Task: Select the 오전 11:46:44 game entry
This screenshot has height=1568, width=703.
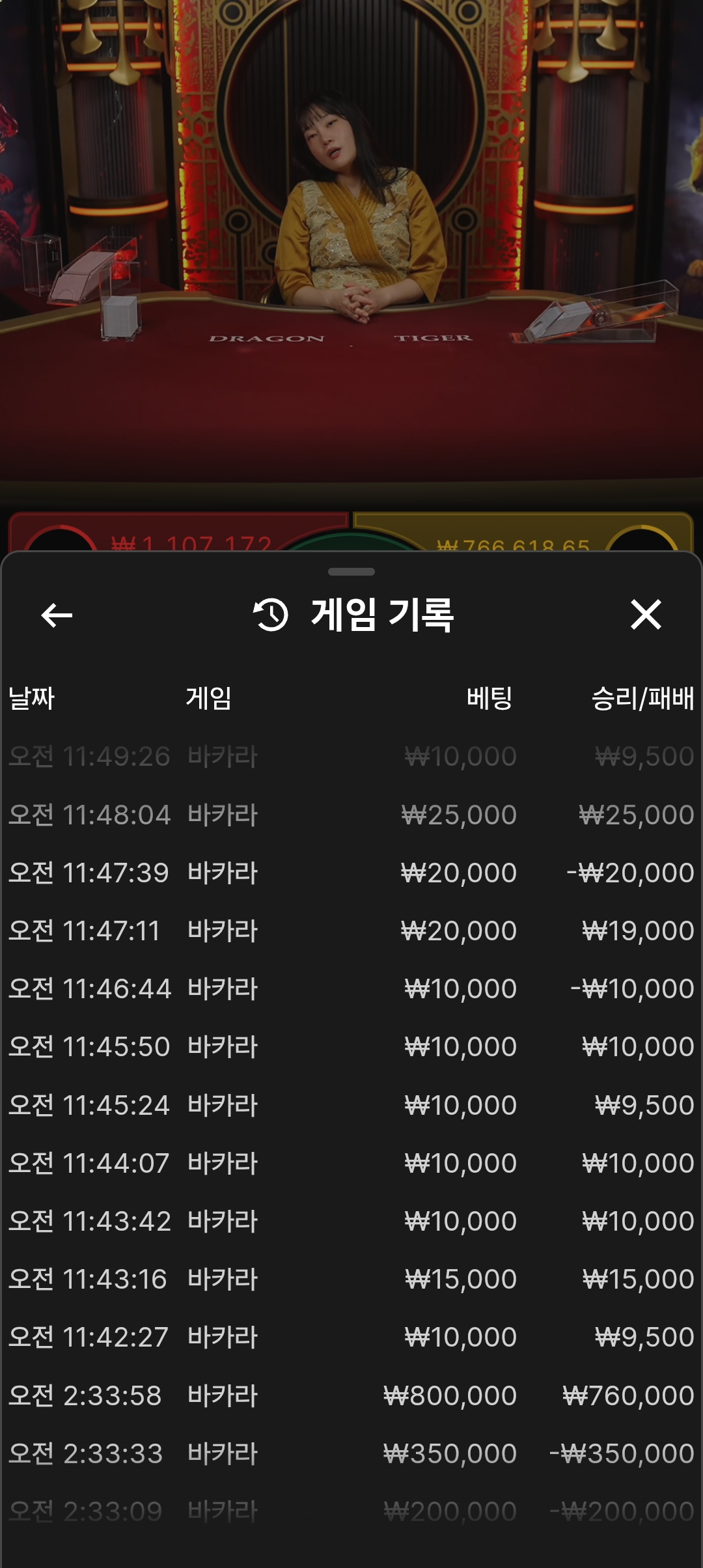Action: point(351,988)
